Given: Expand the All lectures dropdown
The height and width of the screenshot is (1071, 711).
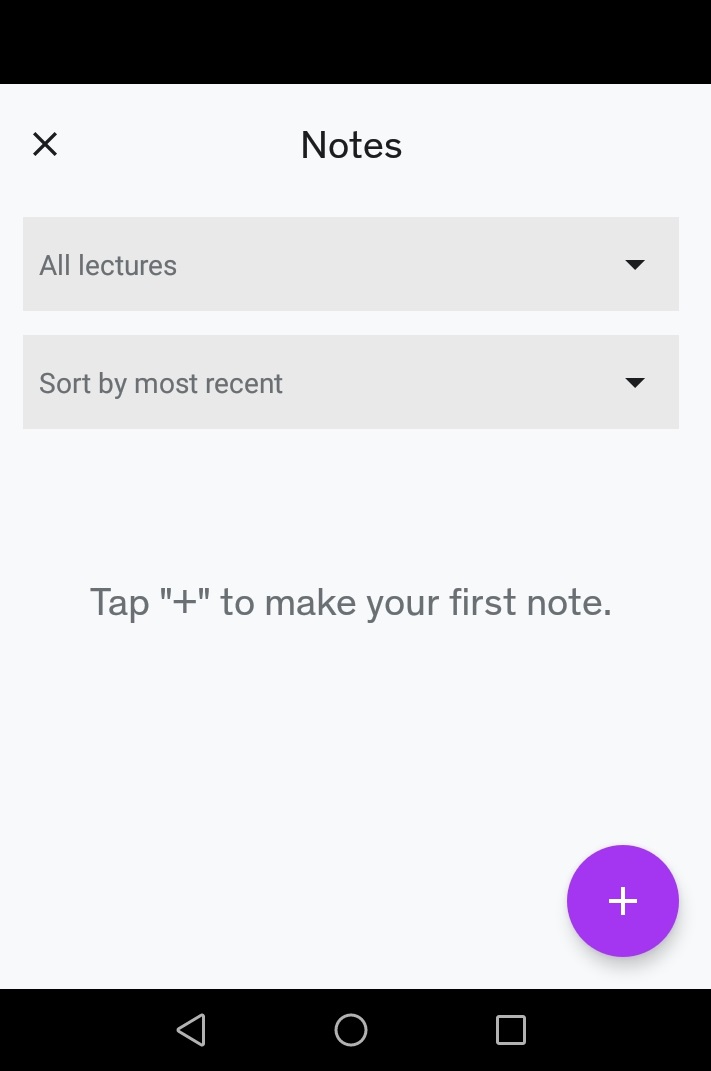Looking at the screenshot, I should pos(350,265).
